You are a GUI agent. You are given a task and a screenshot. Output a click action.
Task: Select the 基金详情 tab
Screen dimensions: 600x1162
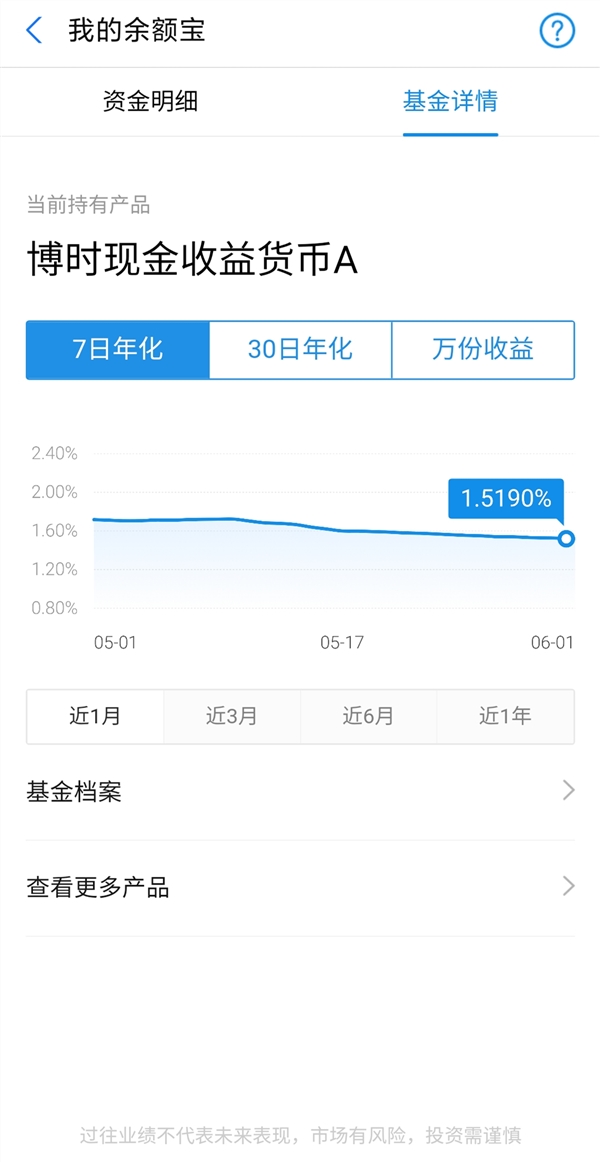450,102
